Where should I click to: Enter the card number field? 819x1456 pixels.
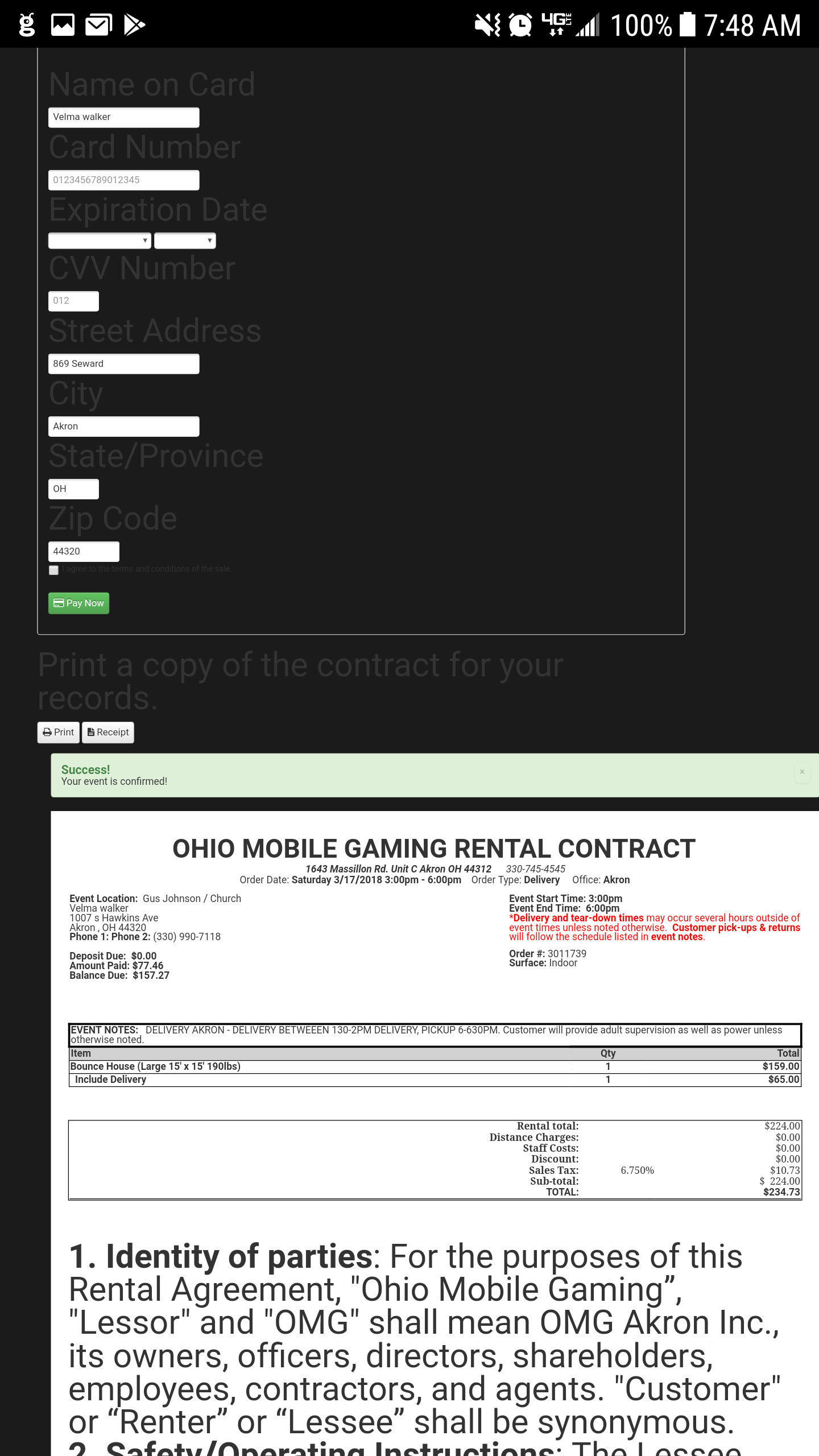pos(123,180)
